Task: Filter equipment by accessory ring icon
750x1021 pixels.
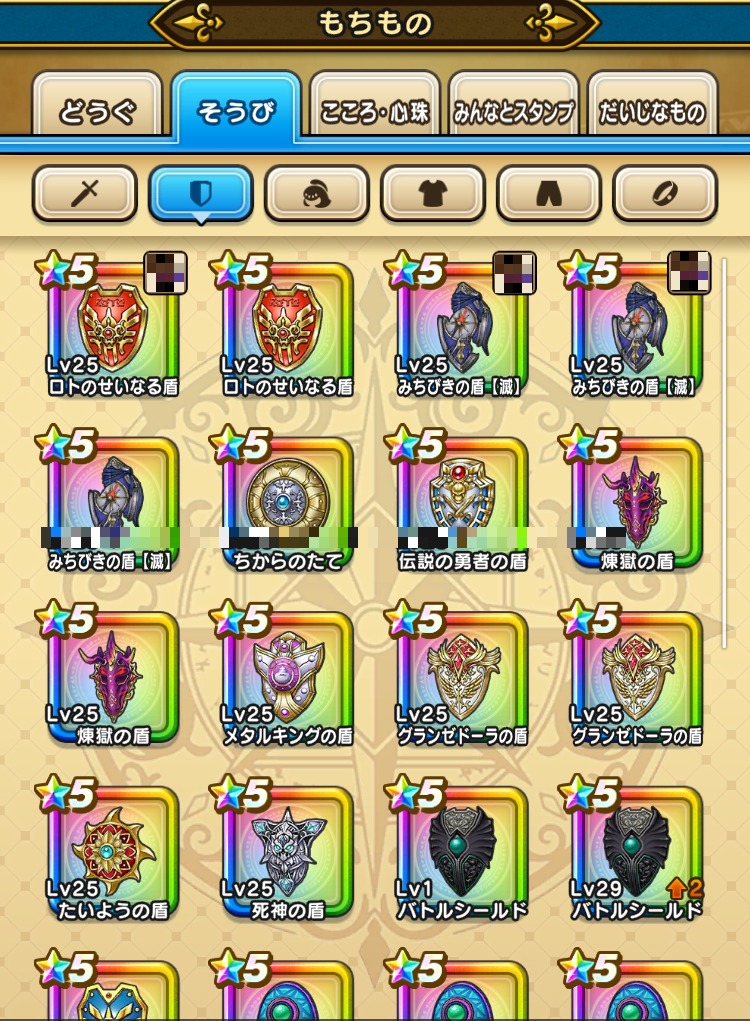Action: pos(665,193)
